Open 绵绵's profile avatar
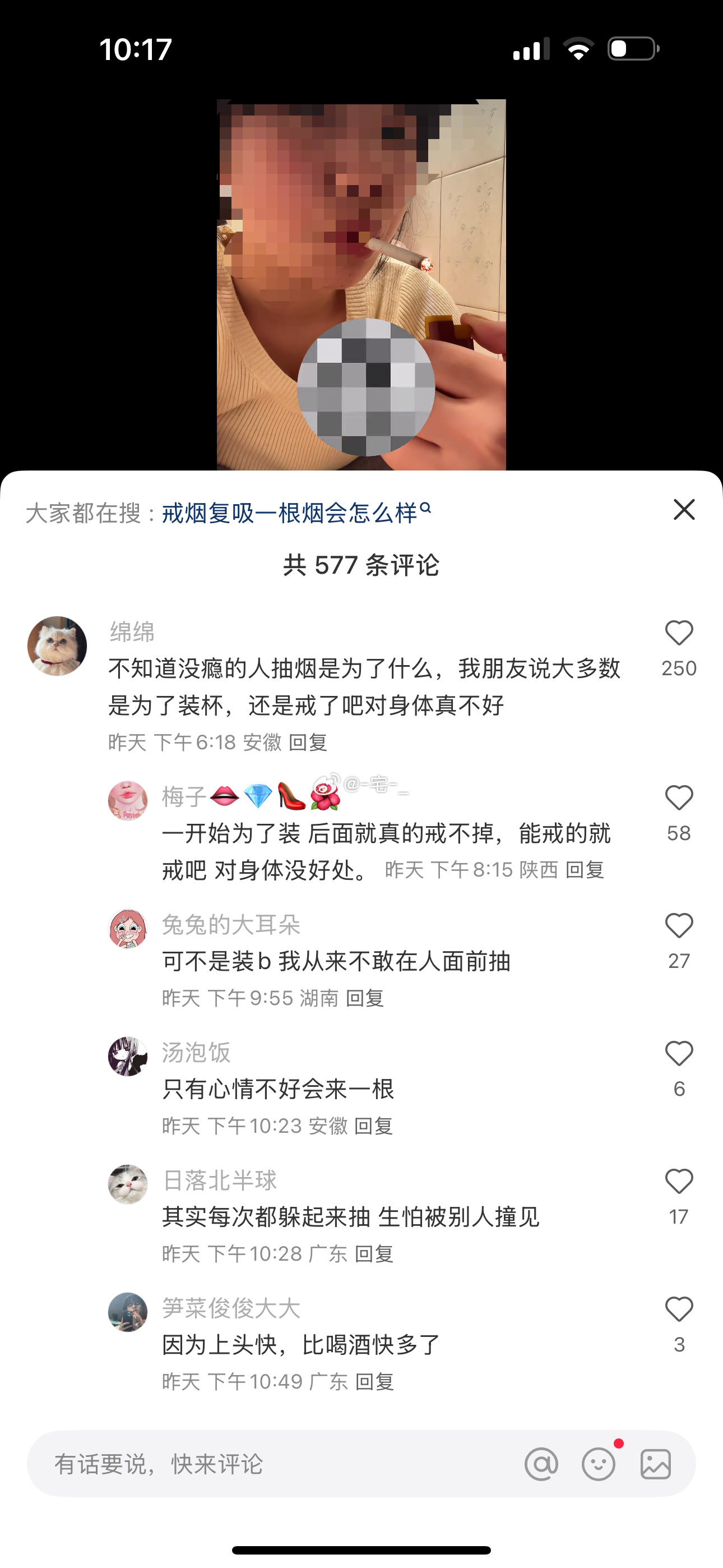 [57, 646]
